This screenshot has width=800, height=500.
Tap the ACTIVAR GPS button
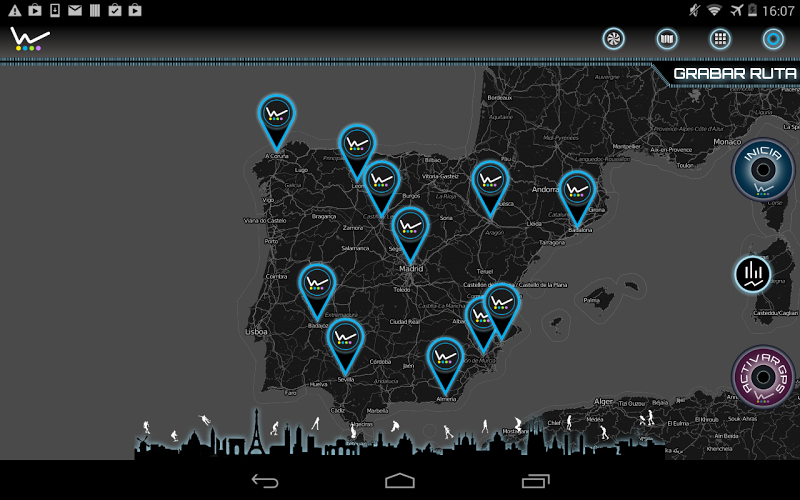click(763, 379)
